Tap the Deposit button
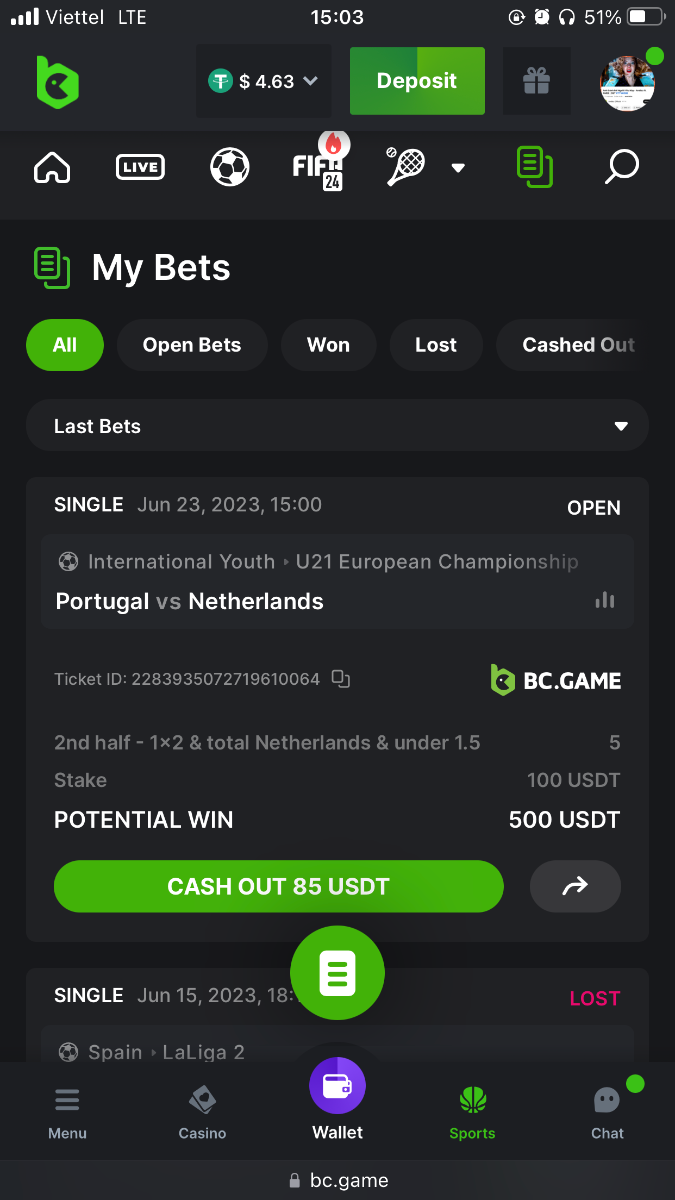Image resolution: width=675 pixels, height=1200 pixels. pyautogui.click(x=417, y=81)
